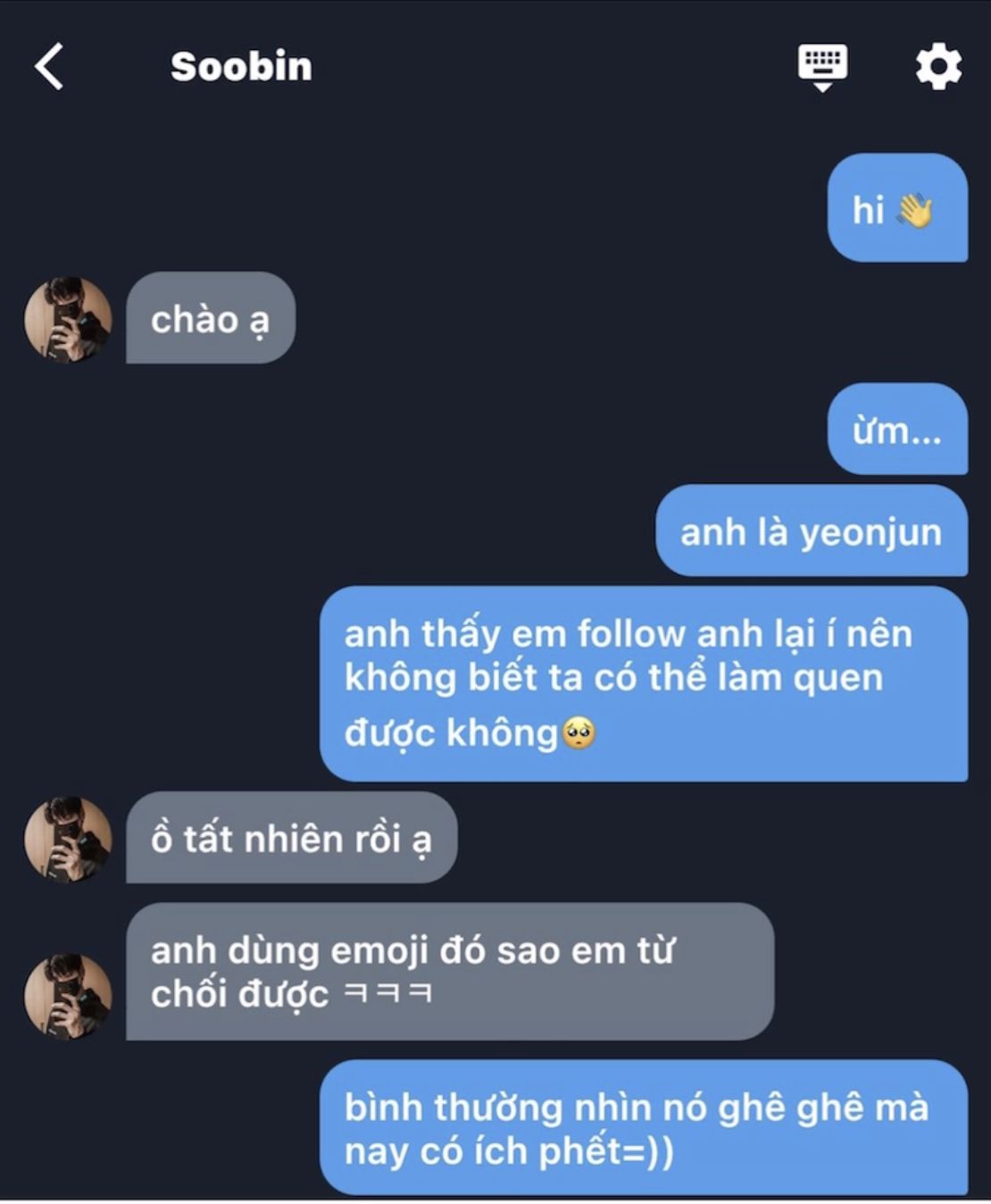The image size is (991, 1204).
Task: Open chat settings gear
Action: click(938, 67)
